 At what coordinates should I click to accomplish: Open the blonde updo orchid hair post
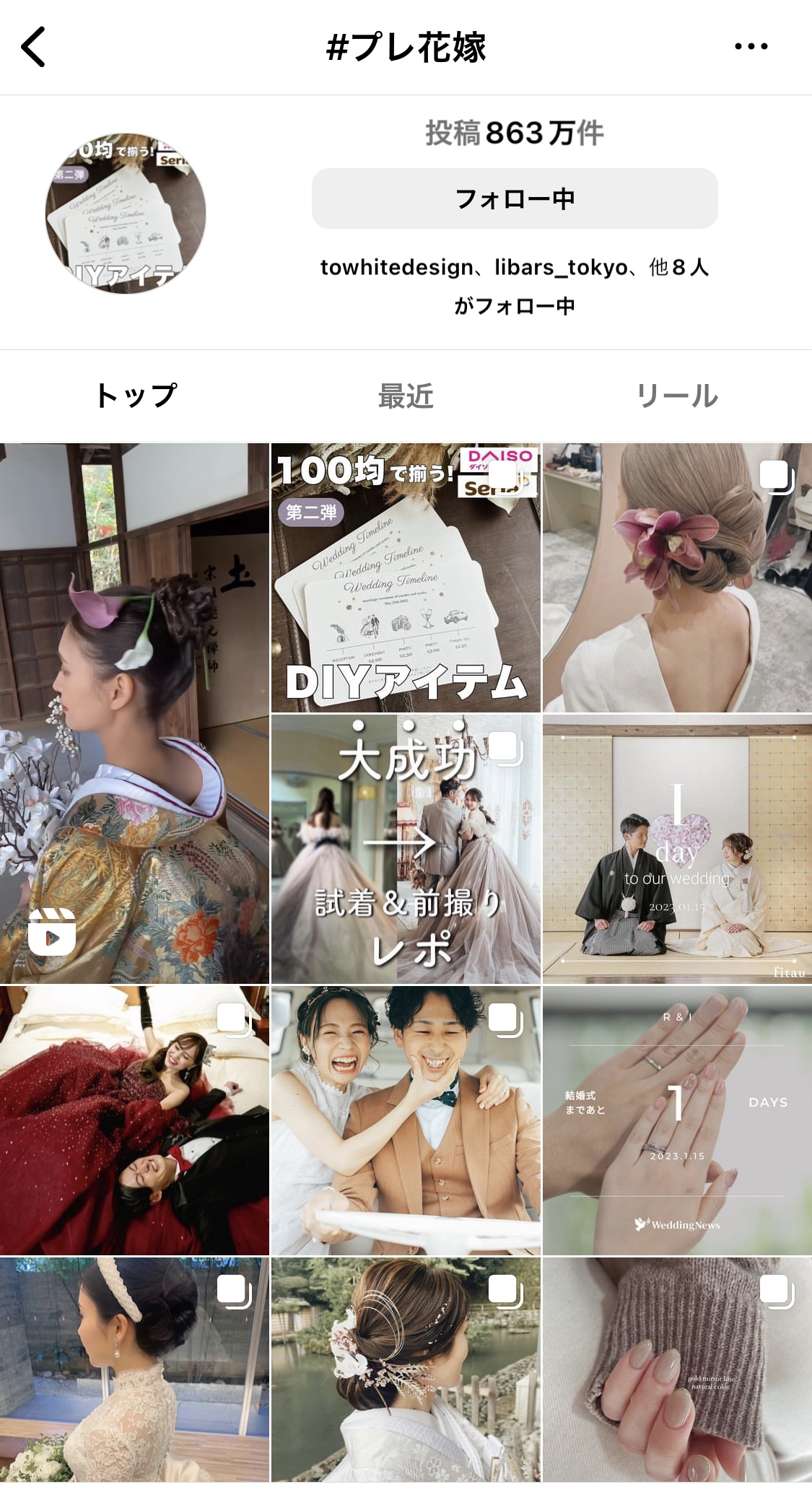677,577
